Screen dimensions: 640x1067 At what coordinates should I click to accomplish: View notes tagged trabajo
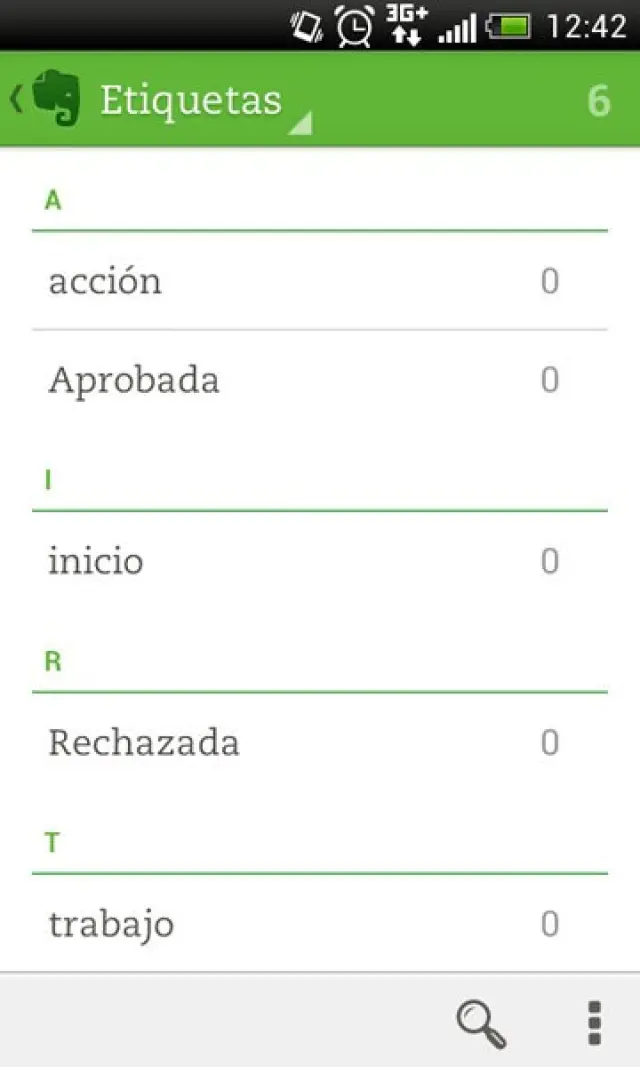click(x=318, y=923)
